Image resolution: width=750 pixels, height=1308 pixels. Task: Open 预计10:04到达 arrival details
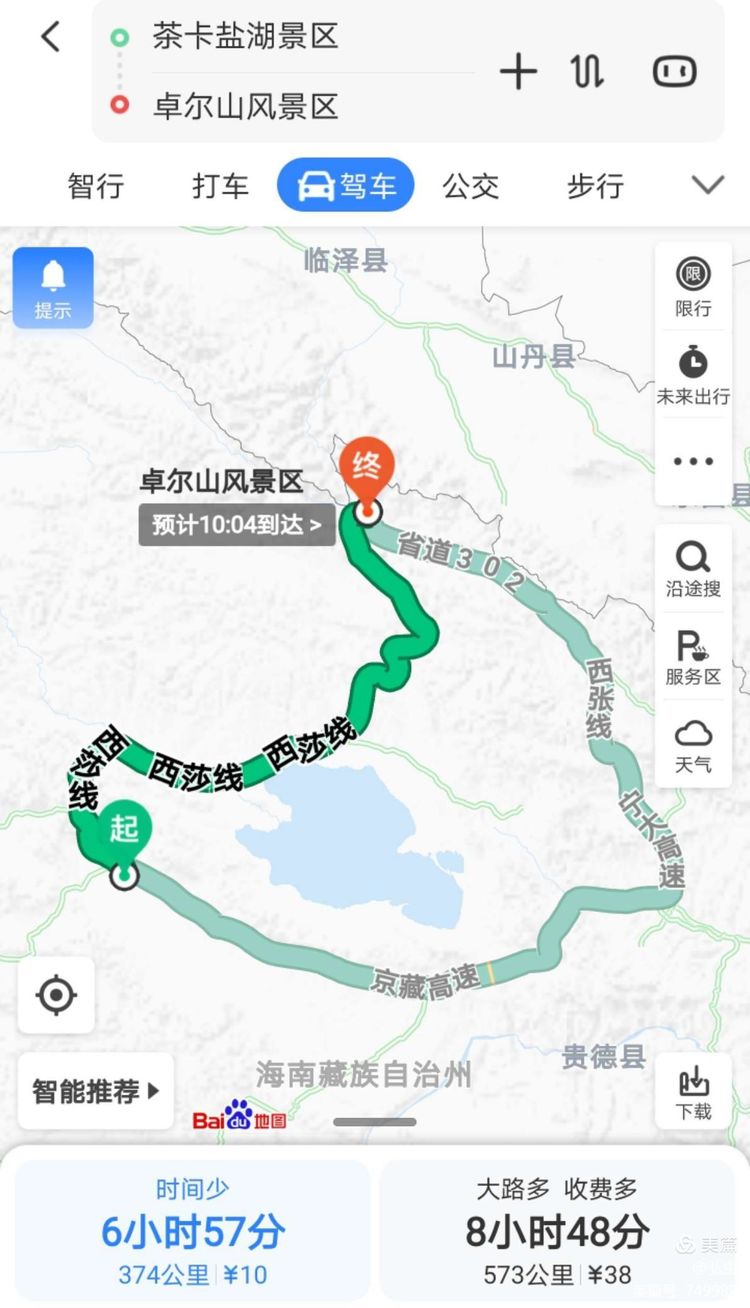[236, 523]
